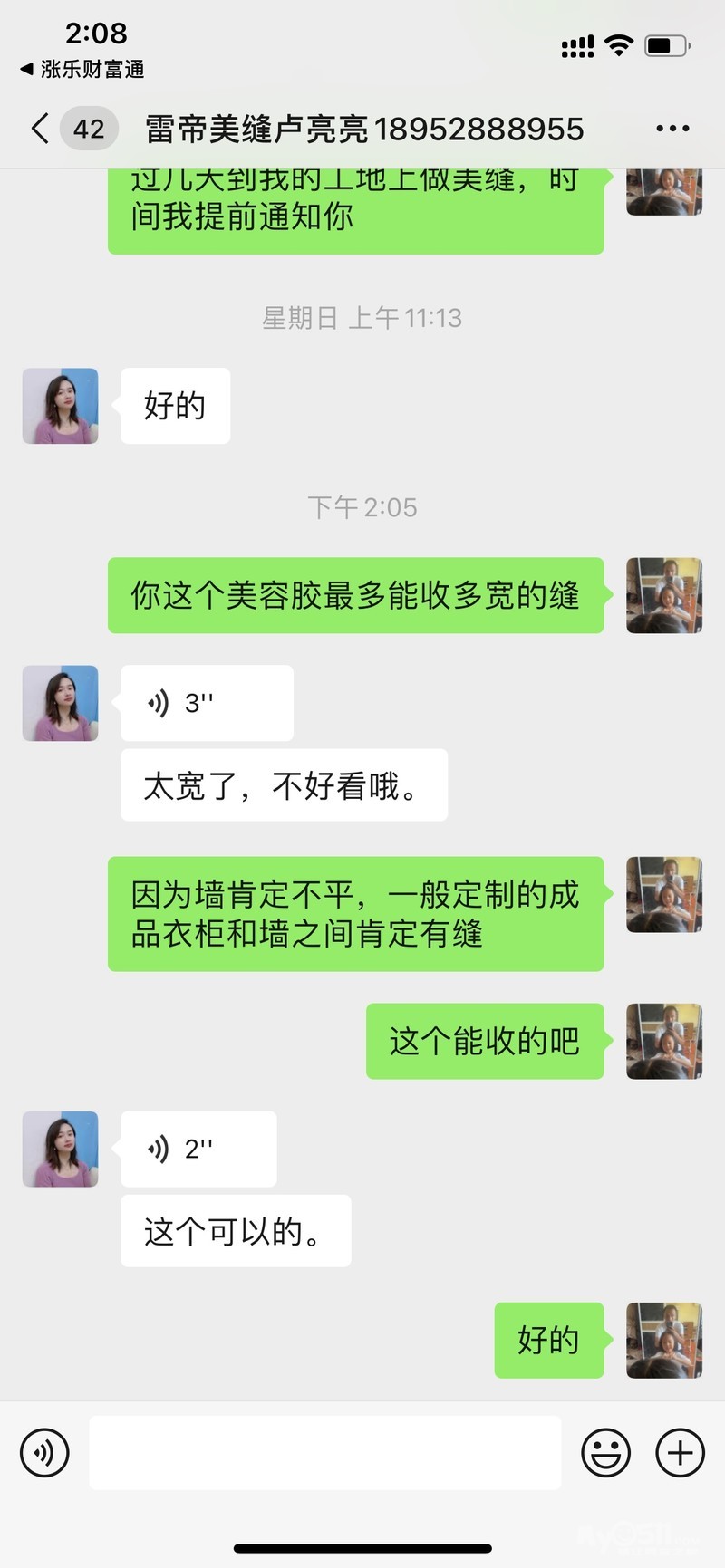Open the emoji picker
725x1568 pixels.
pos(605,1453)
